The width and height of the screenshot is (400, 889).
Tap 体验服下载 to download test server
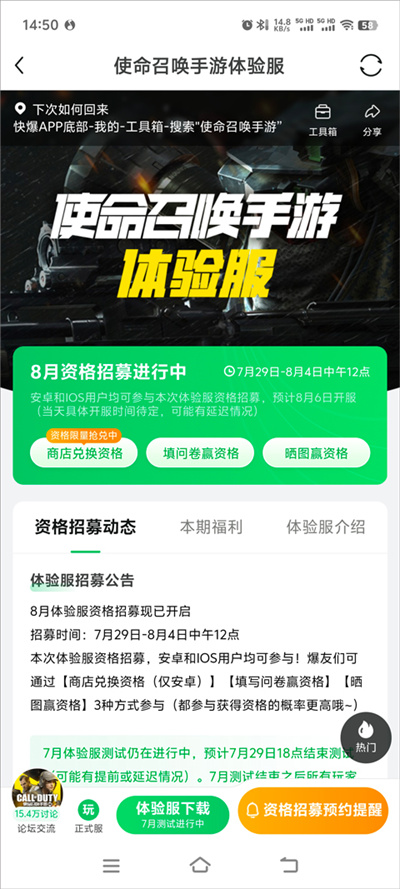(172, 815)
